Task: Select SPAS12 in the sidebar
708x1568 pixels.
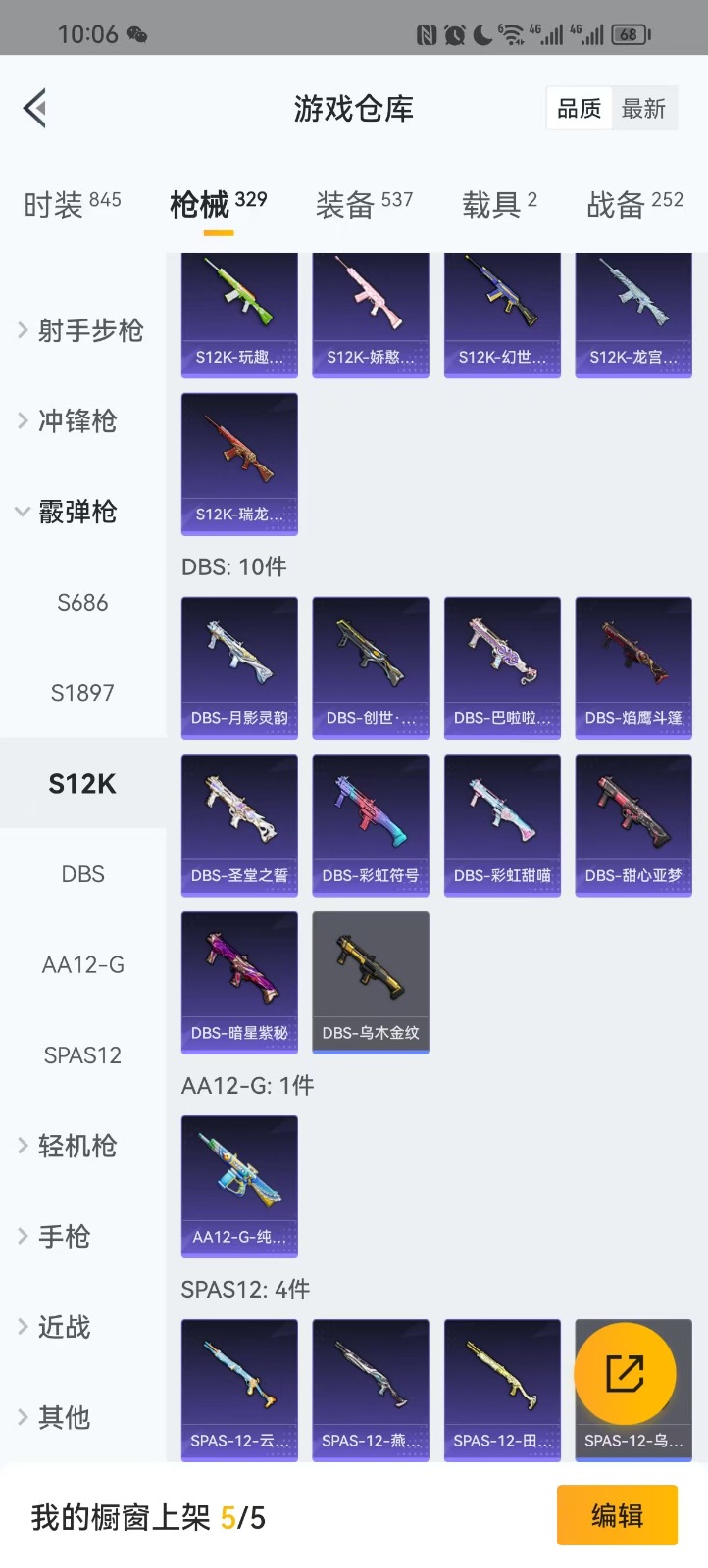Action: [x=82, y=1055]
